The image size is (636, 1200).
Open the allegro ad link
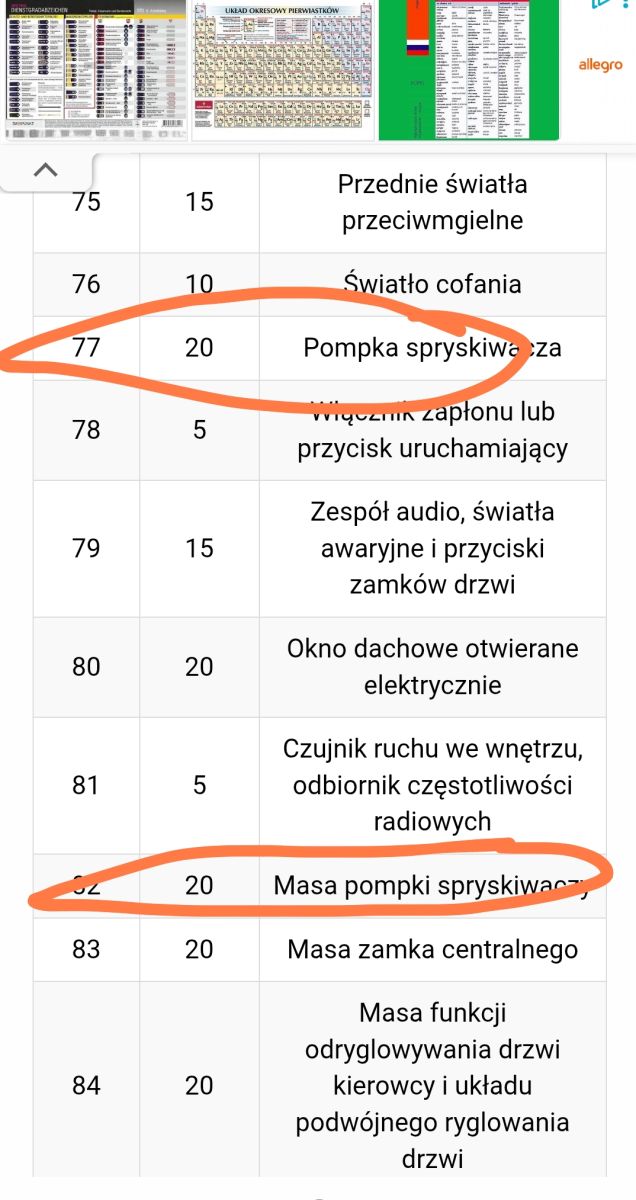pos(600,66)
